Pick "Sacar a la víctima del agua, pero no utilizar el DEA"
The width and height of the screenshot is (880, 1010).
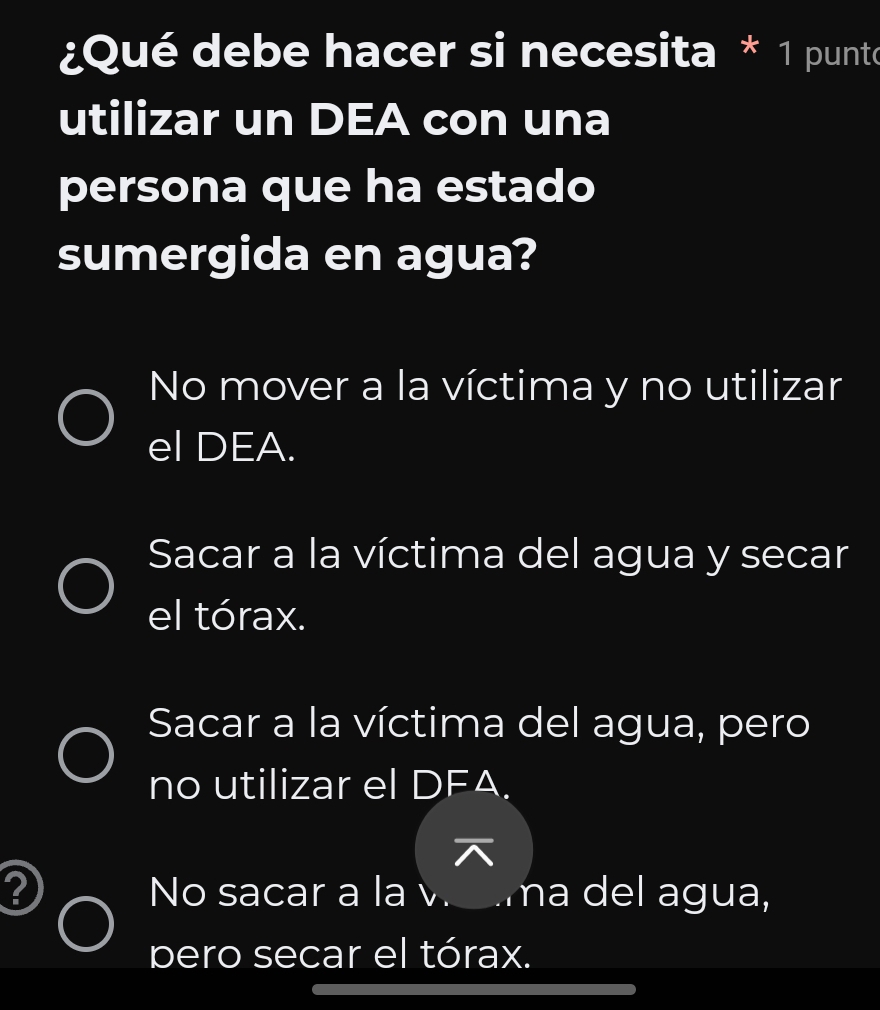click(84, 753)
